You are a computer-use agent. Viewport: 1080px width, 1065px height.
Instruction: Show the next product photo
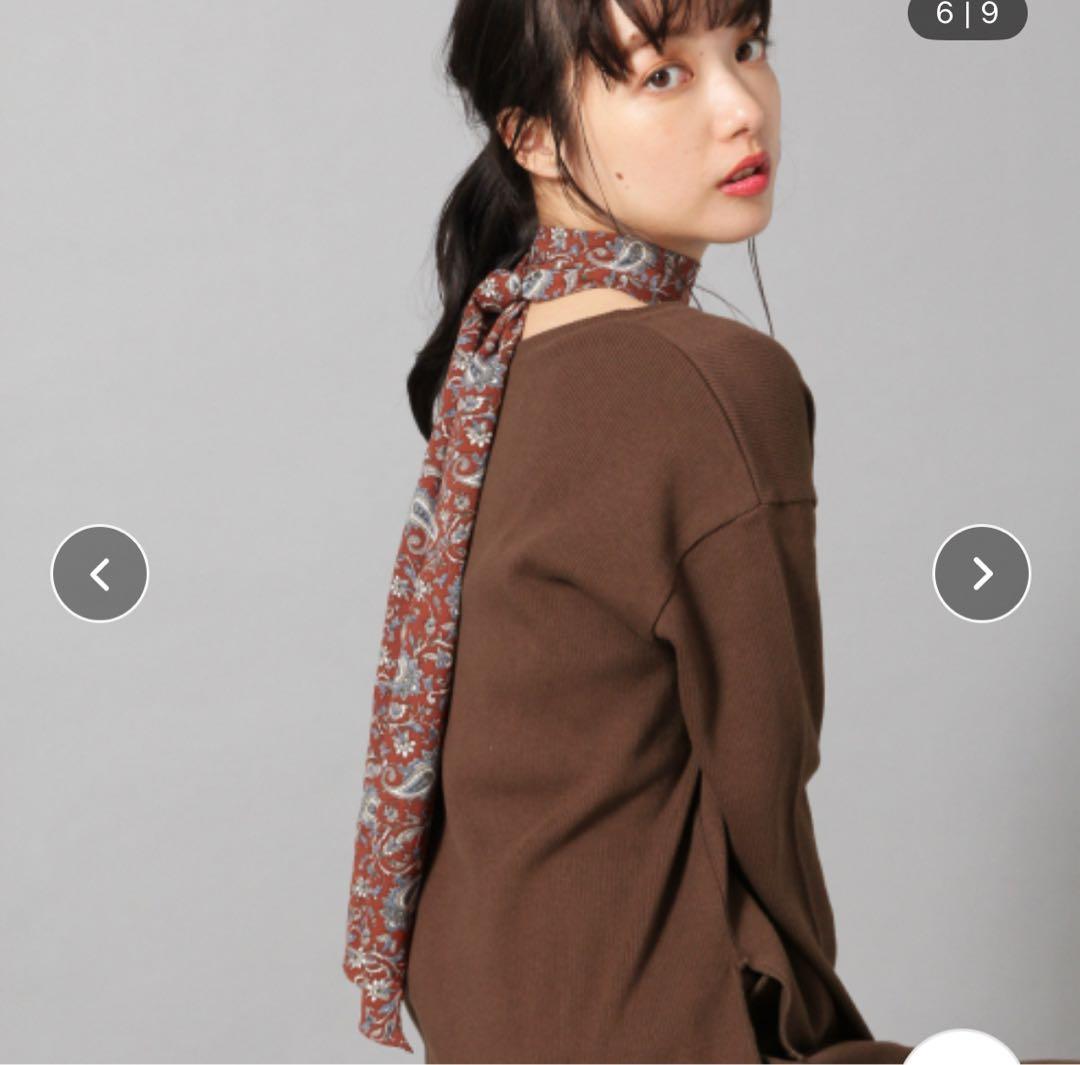click(x=981, y=574)
